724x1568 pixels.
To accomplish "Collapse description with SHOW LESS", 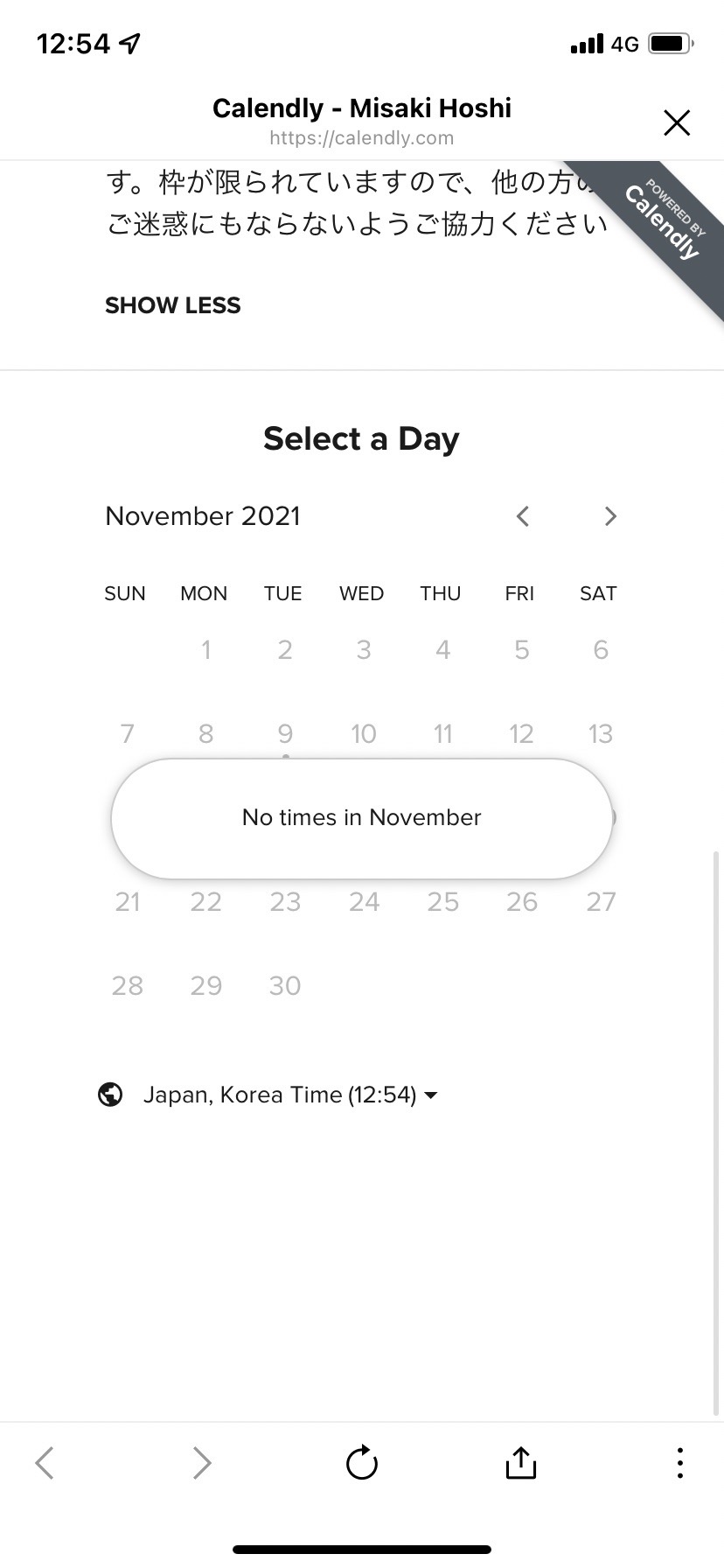I will 172,305.
